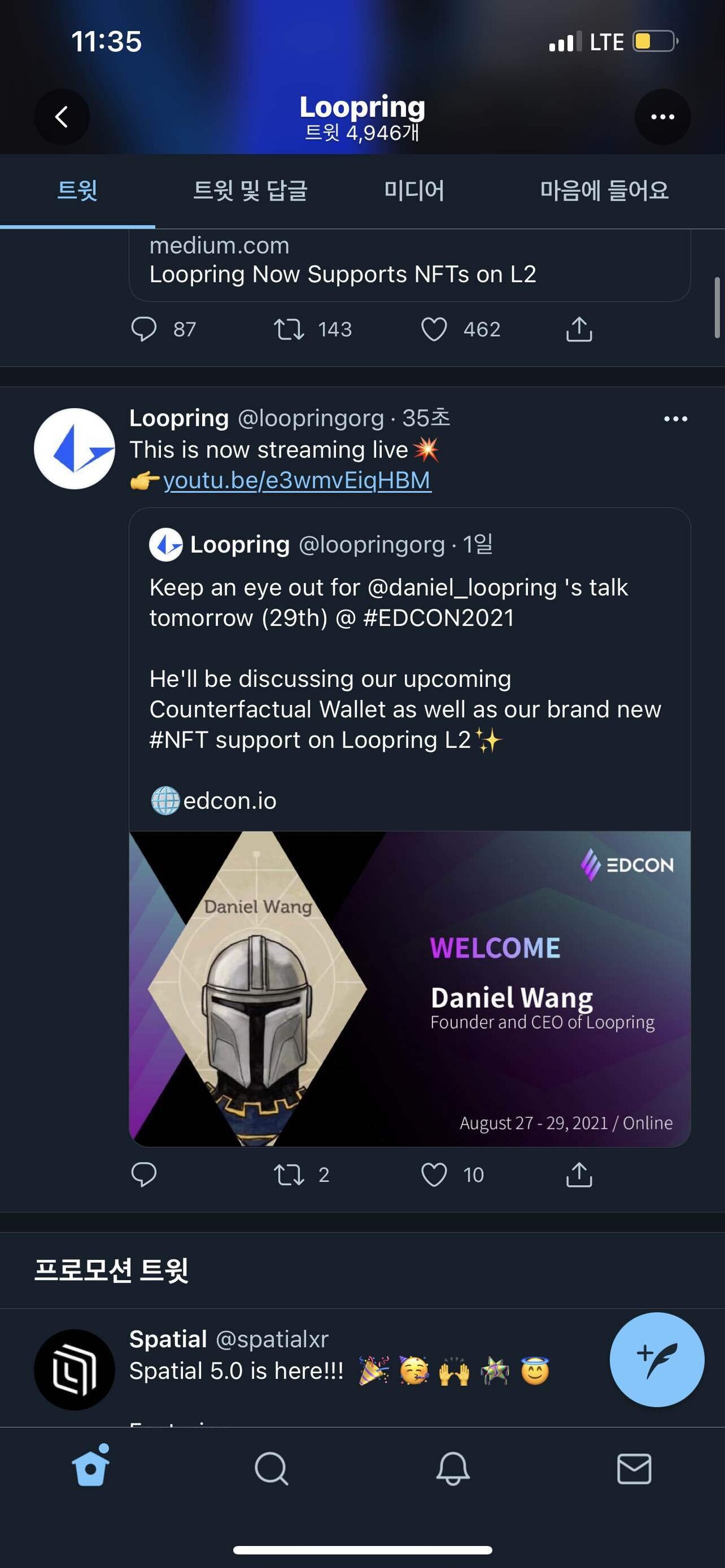
Task: Switch to 마음에 들어요 tab
Action: point(604,190)
